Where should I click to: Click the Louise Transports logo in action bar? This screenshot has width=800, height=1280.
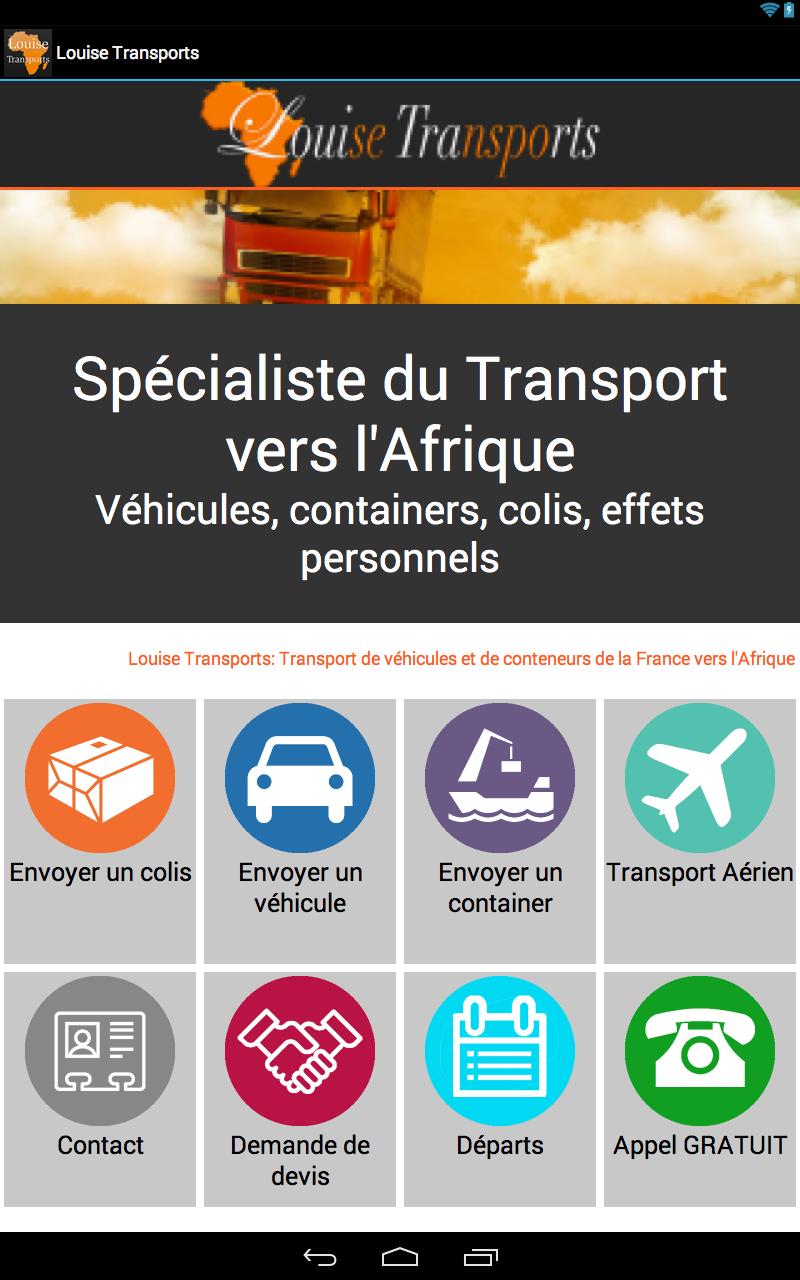tap(29, 52)
